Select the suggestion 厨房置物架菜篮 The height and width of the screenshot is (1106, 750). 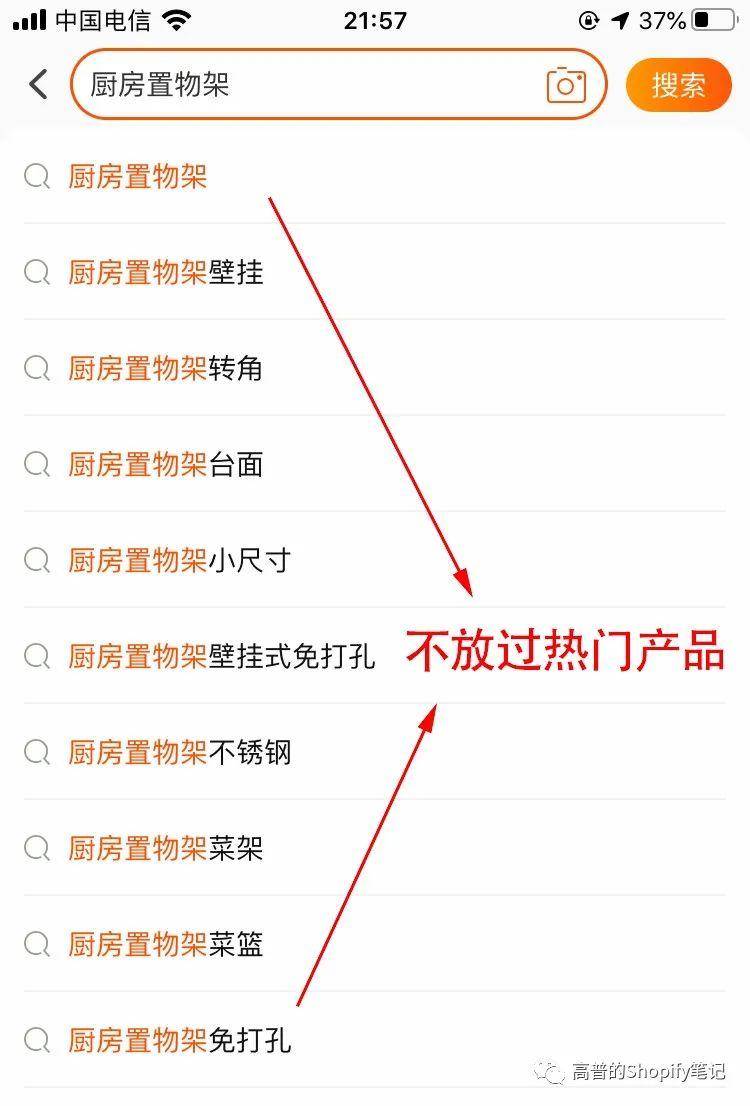click(x=165, y=944)
